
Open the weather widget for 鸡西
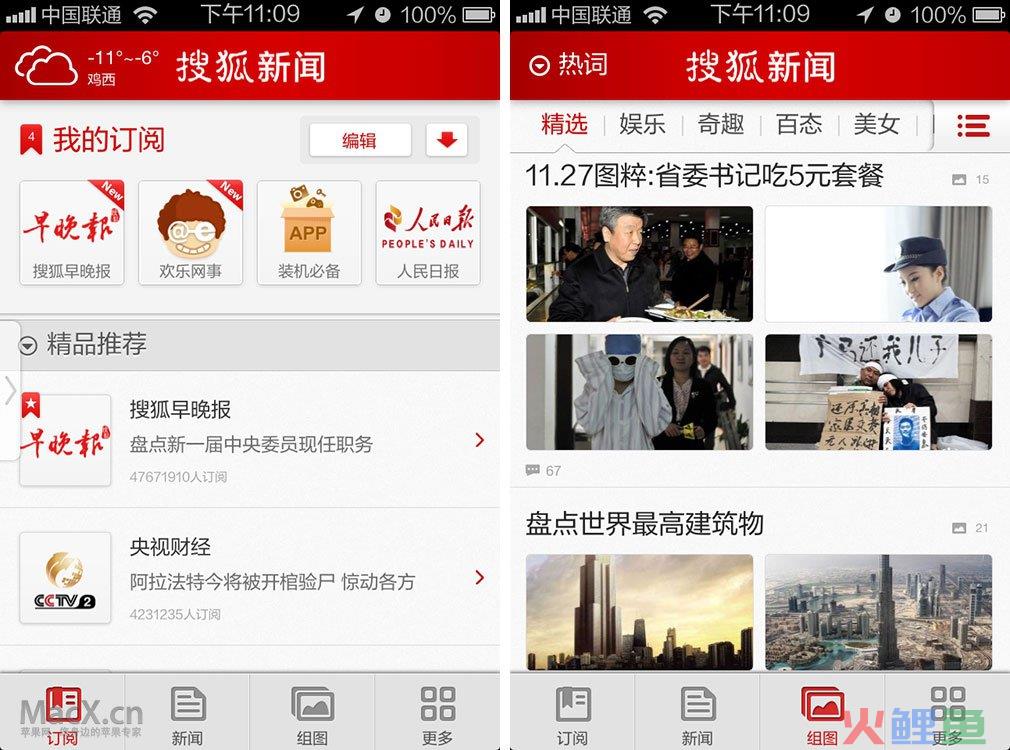88,67
